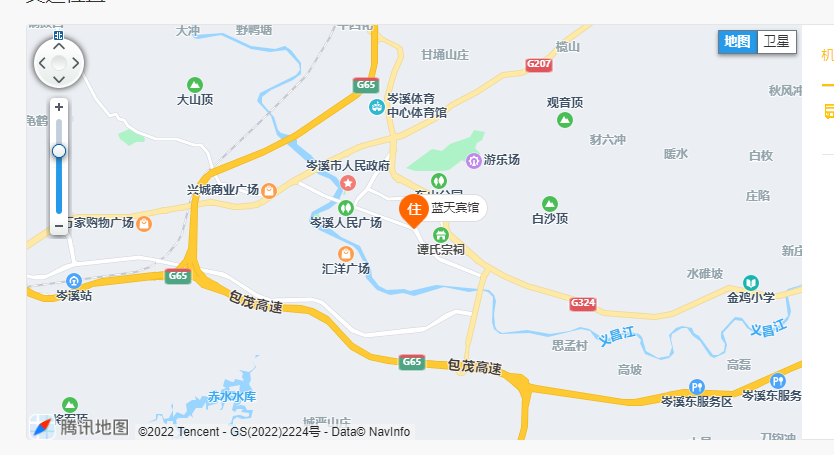Switch to 卫星 satellite view

coord(776,41)
